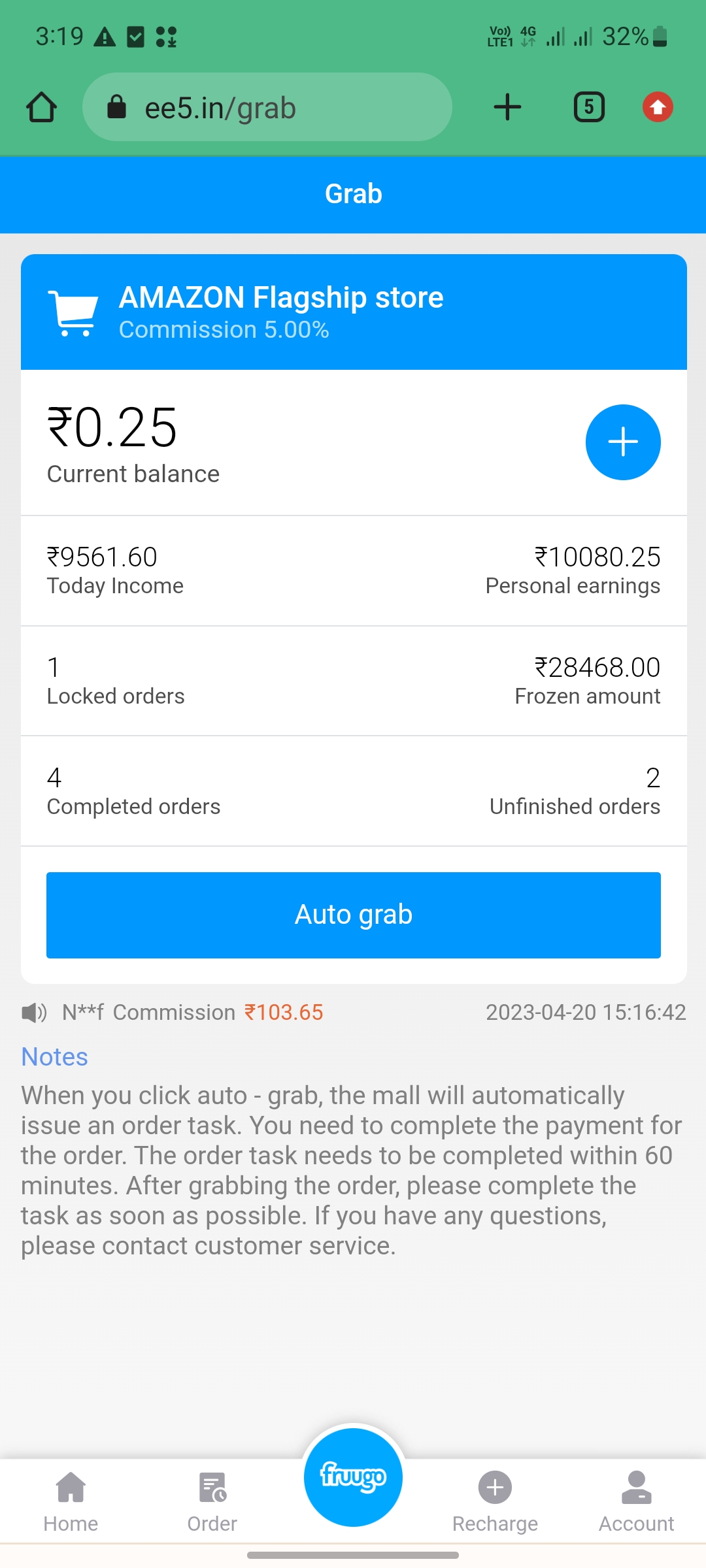This screenshot has height=1568, width=706.
Task: Tap the blue plus button beside Current balance
Action: (x=623, y=442)
